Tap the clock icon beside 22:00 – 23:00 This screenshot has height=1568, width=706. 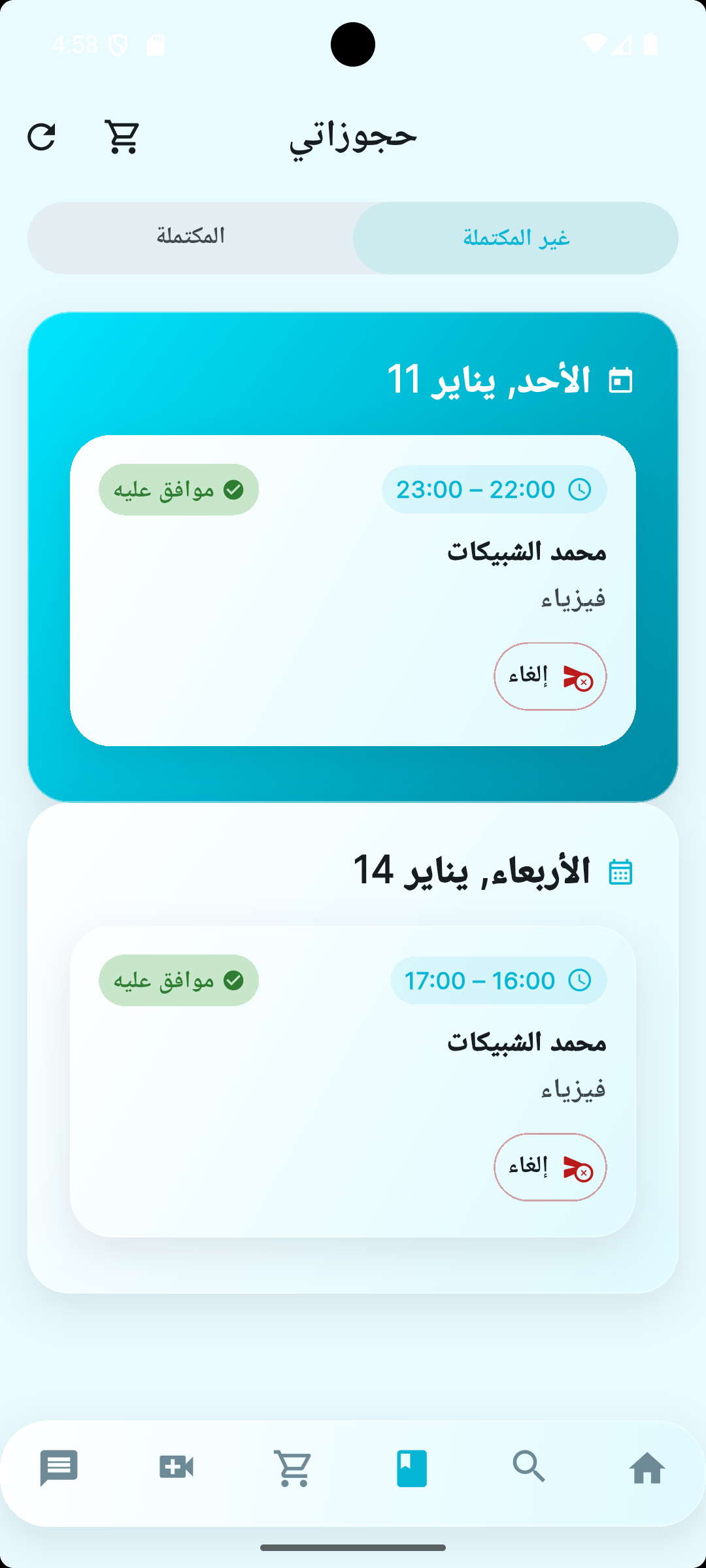(580, 489)
